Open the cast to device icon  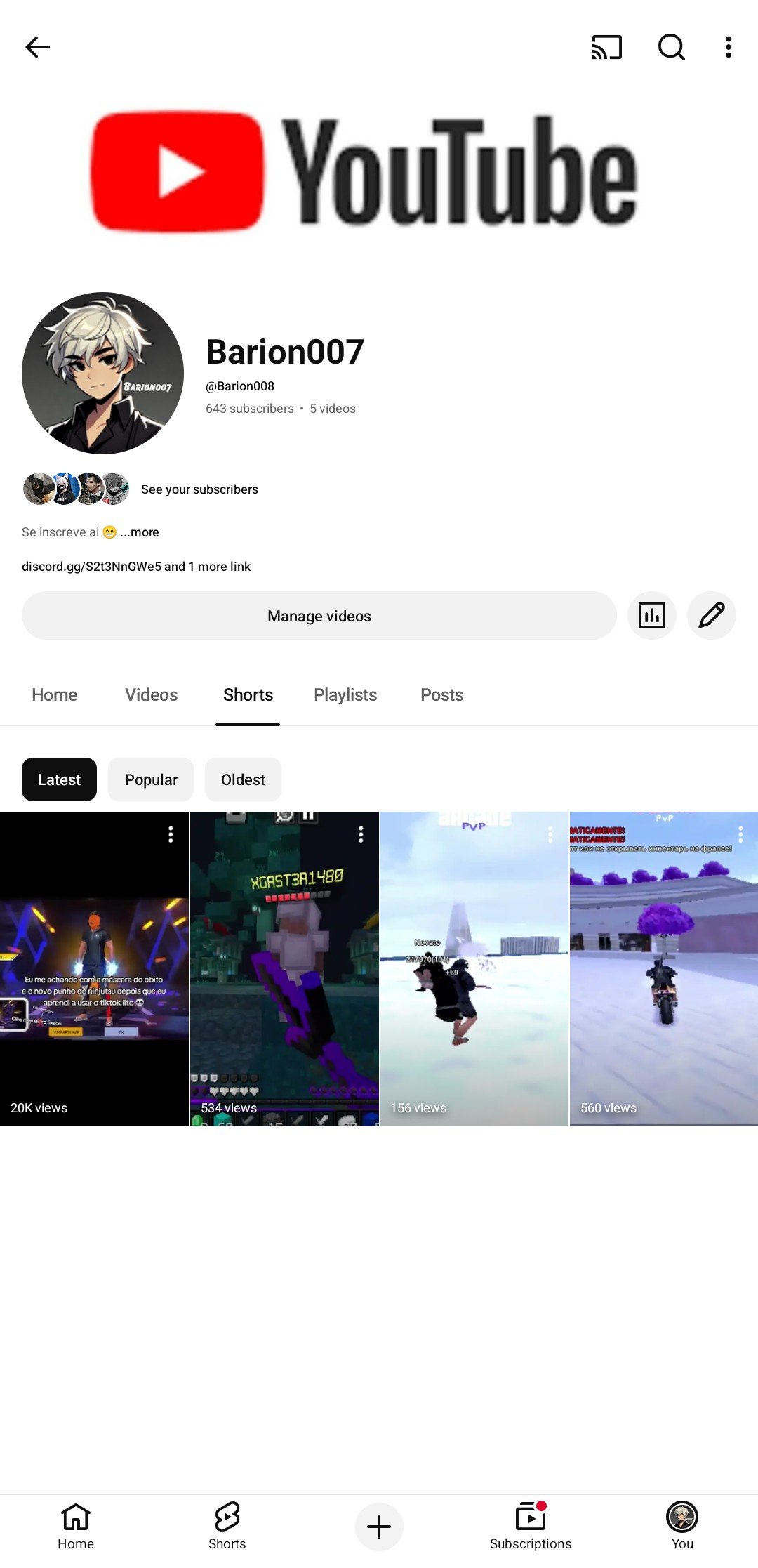click(606, 47)
